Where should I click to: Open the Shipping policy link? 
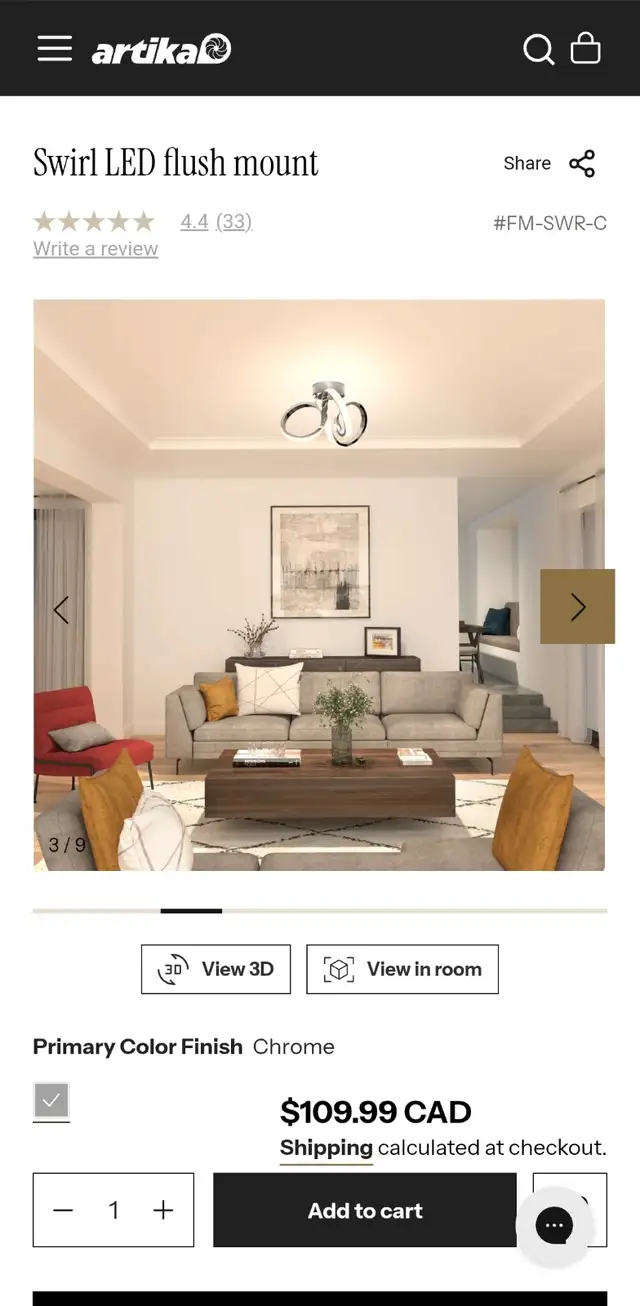(x=326, y=1148)
